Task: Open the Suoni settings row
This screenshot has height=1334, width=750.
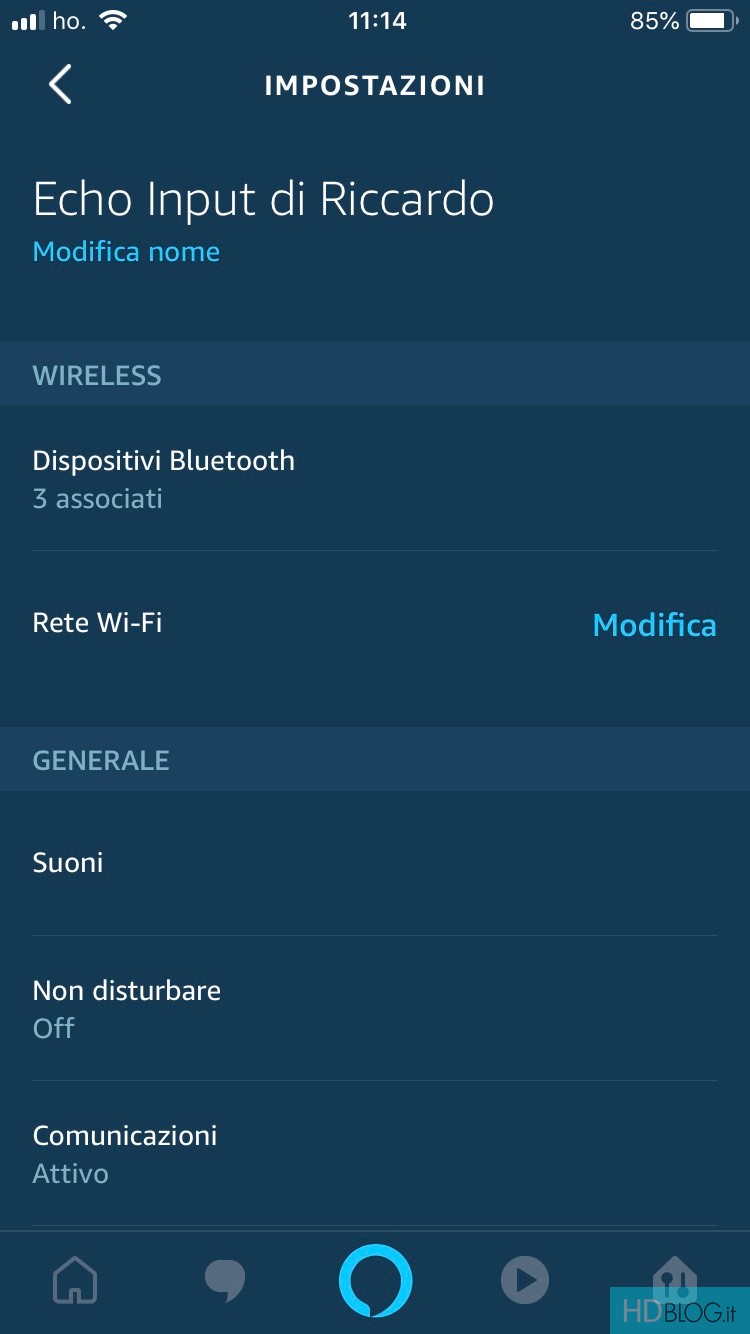Action: (374, 862)
